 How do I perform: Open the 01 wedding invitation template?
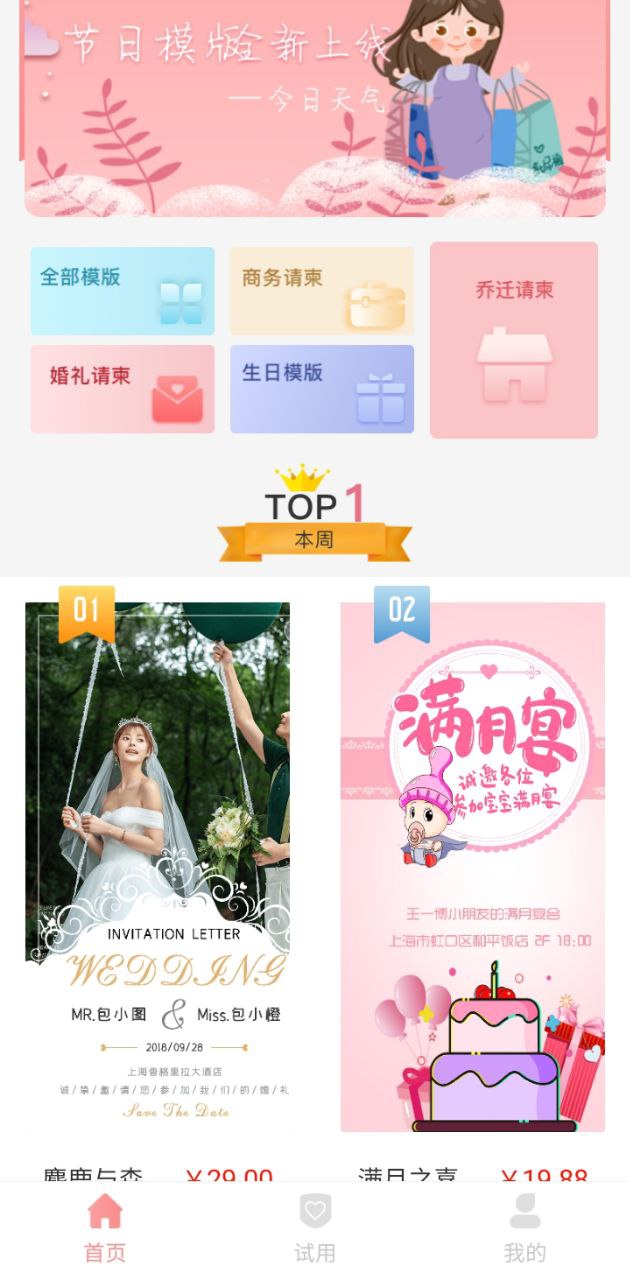coord(157,865)
